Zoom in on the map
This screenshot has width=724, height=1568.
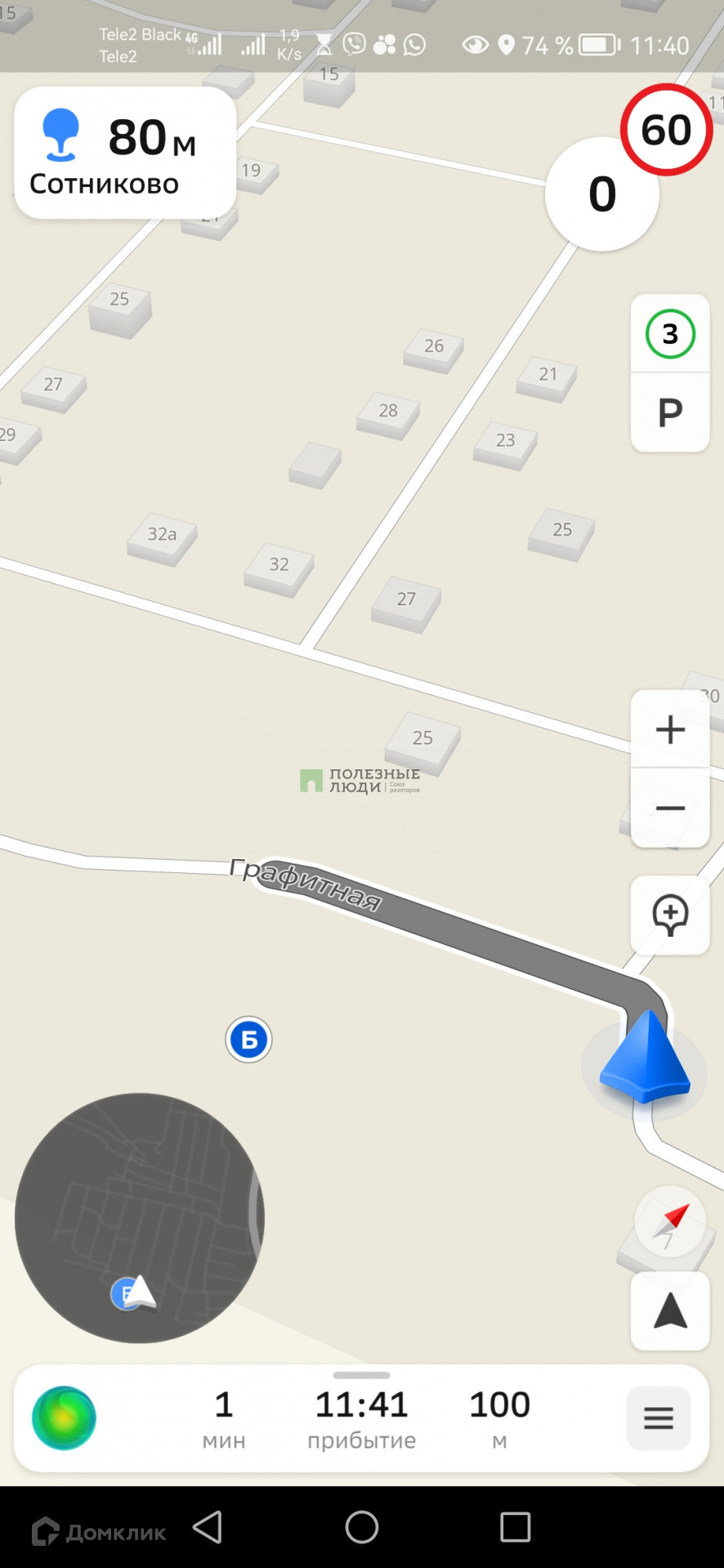(x=670, y=729)
